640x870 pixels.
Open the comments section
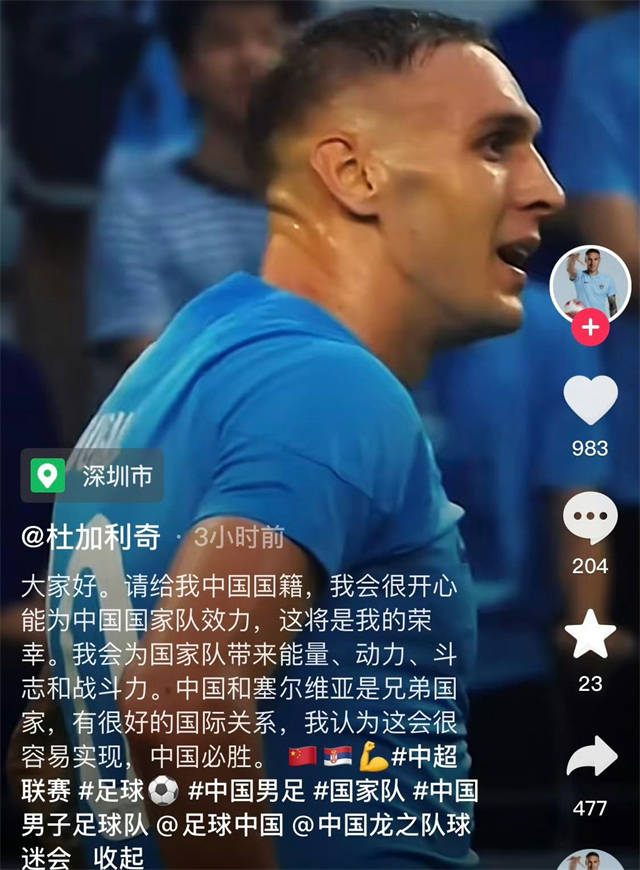click(590, 520)
